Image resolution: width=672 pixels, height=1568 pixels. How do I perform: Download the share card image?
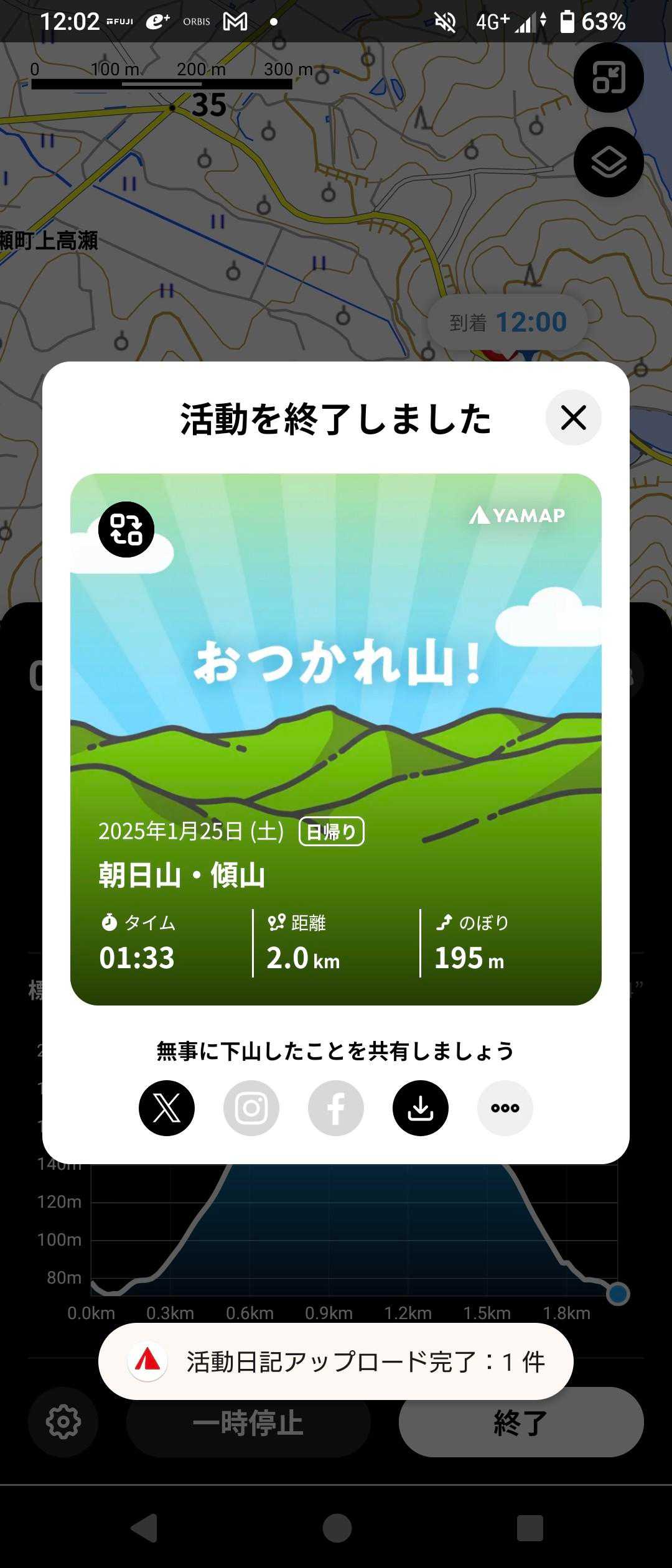point(421,1108)
